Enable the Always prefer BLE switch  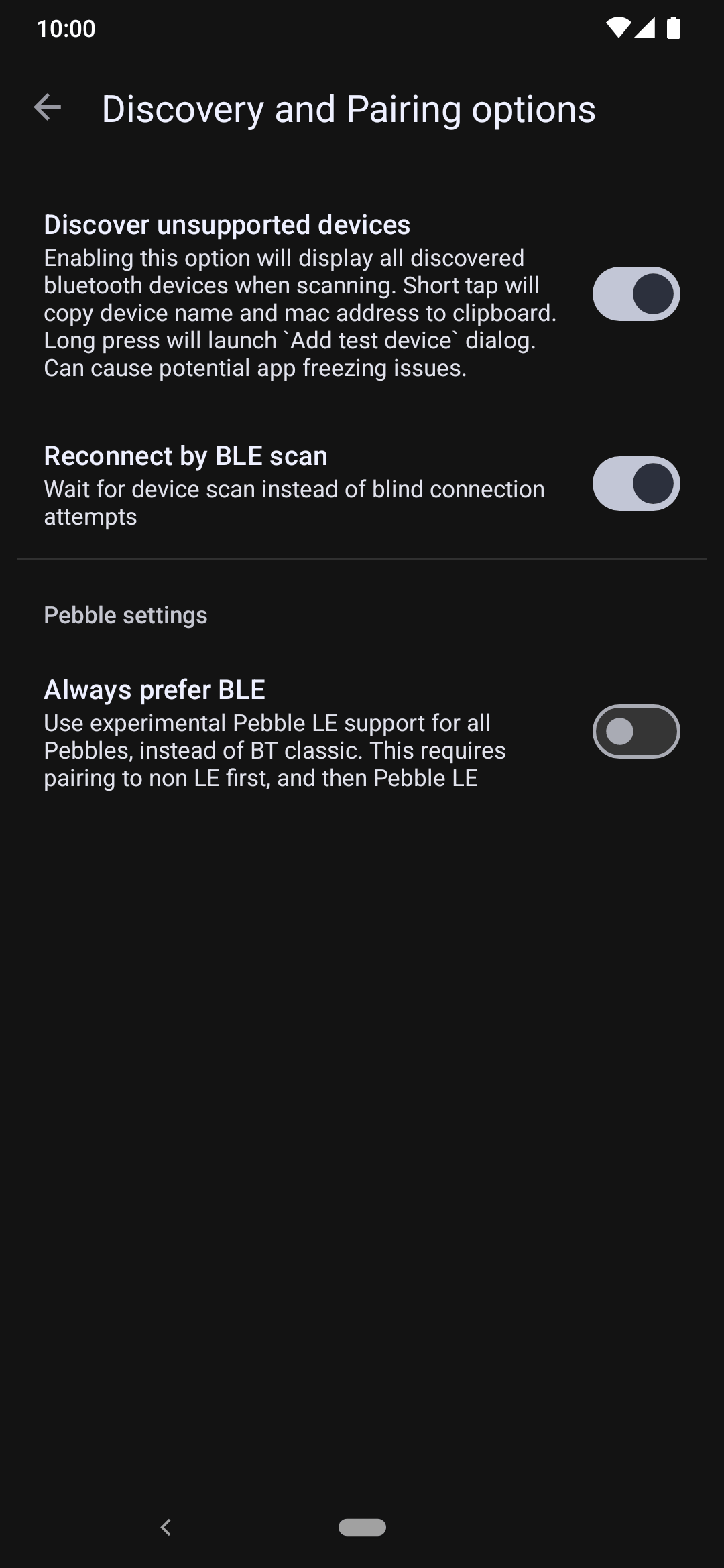[x=636, y=732]
